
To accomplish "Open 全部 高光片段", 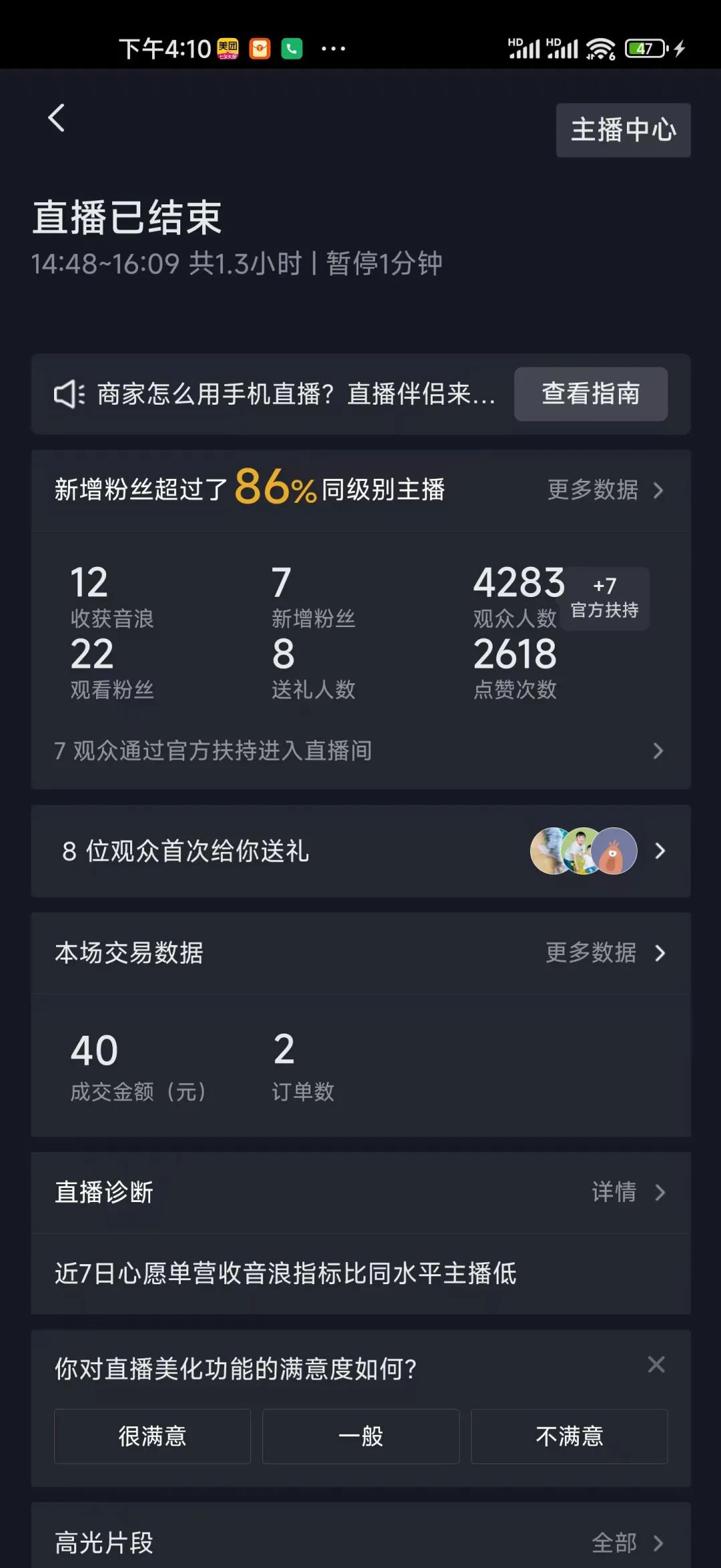I will tap(628, 1543).
